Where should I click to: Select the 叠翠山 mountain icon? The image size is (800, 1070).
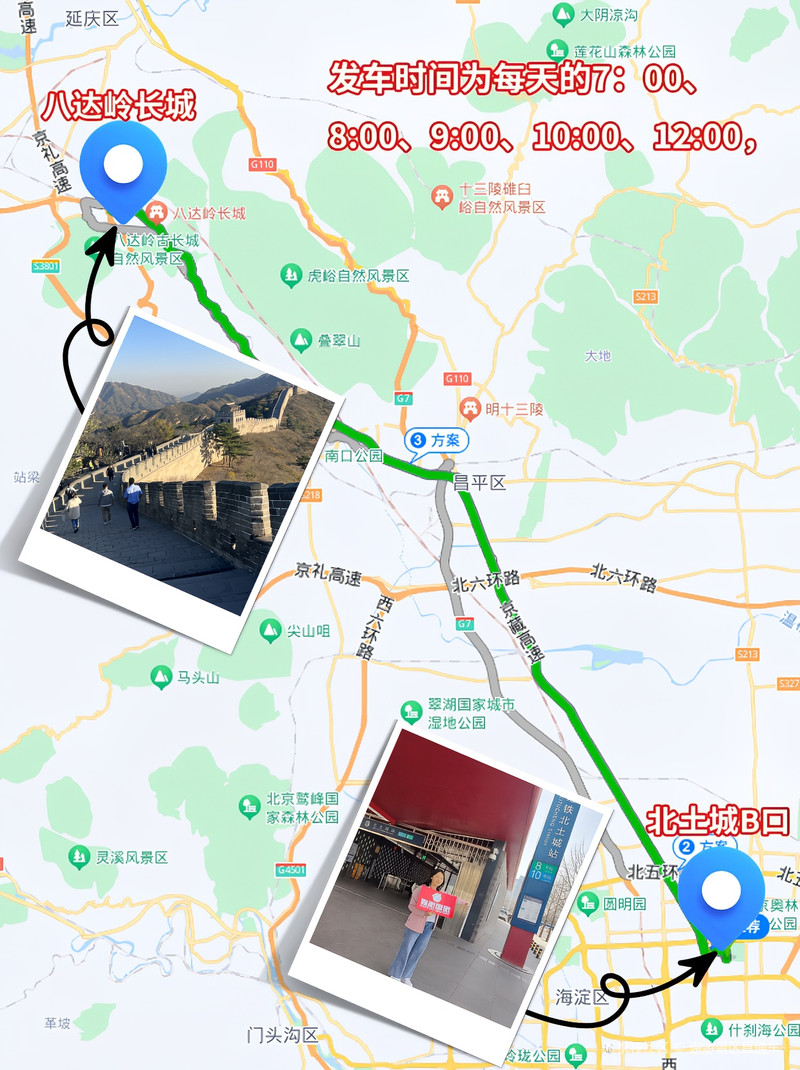pyautogui.click(x=300, y=338)
